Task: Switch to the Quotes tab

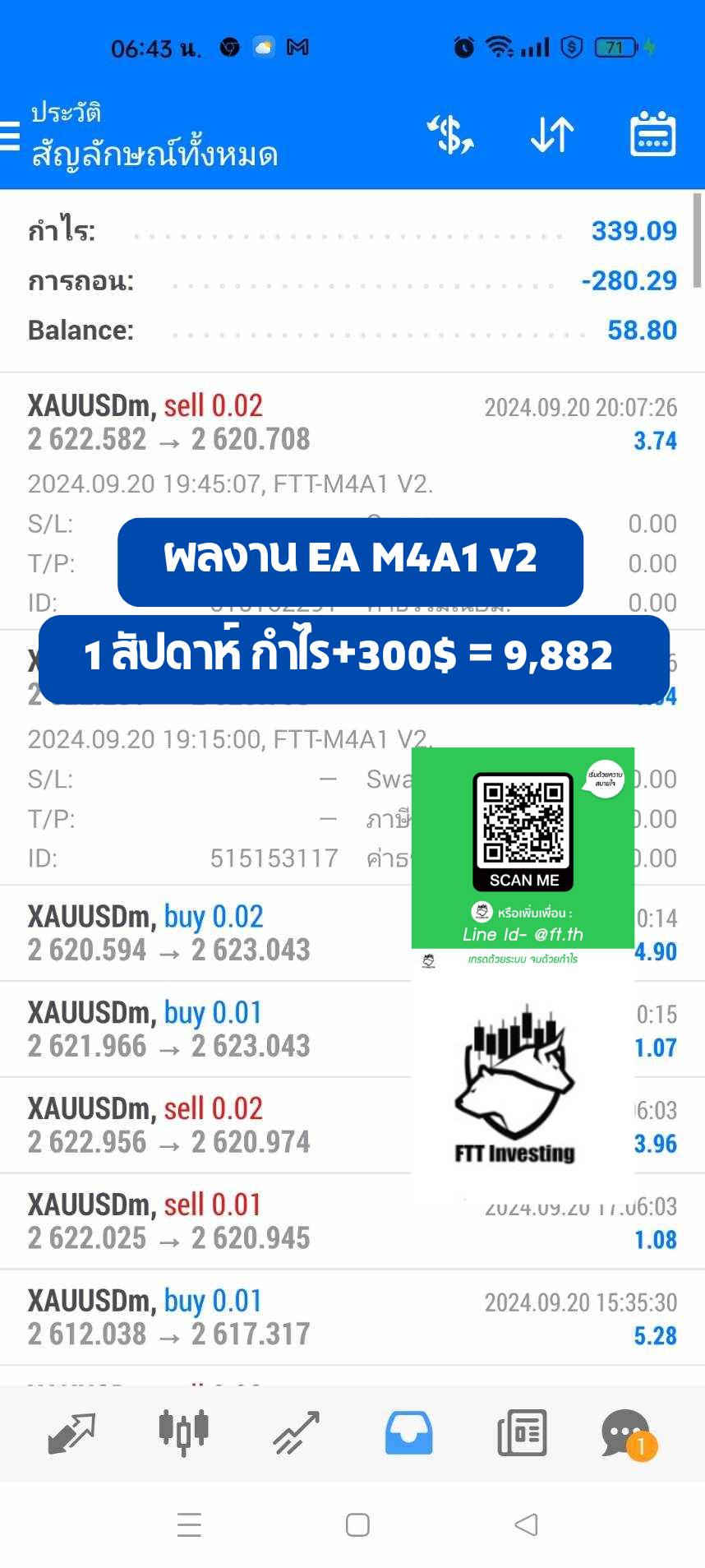Action: coord(71,1433)
